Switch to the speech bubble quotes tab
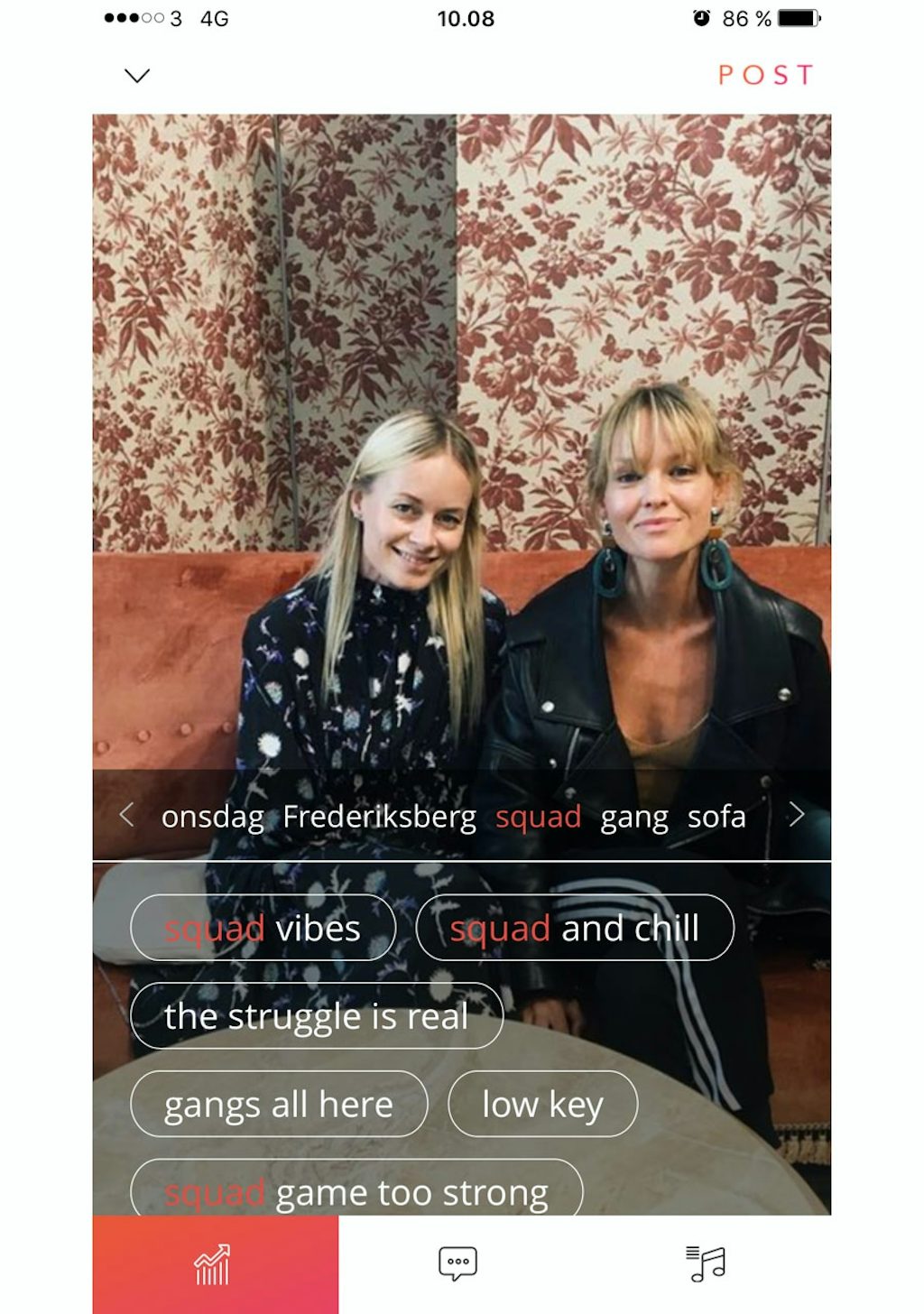924x1314 pixels. click(457, 1264)
